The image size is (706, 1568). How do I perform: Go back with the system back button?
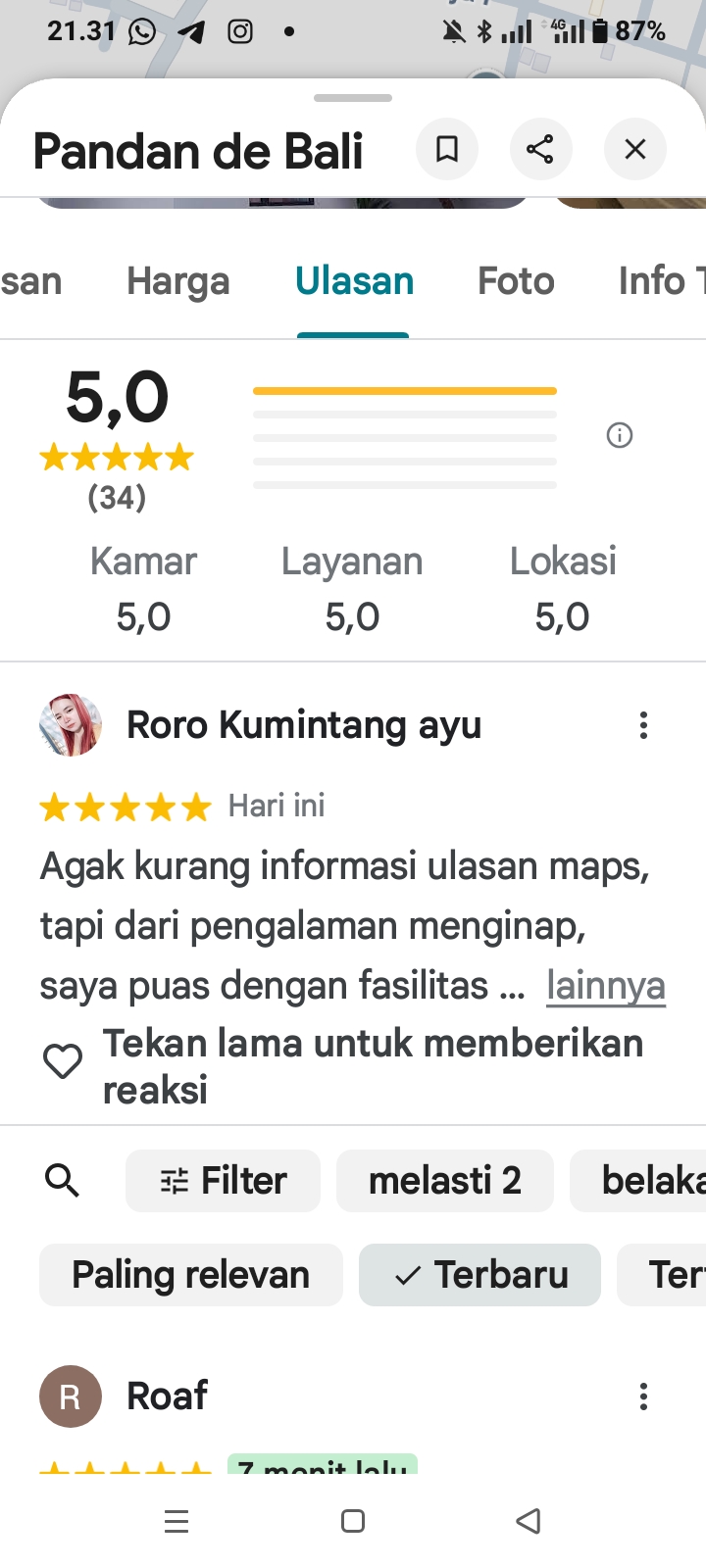(x=529, y=1521)
